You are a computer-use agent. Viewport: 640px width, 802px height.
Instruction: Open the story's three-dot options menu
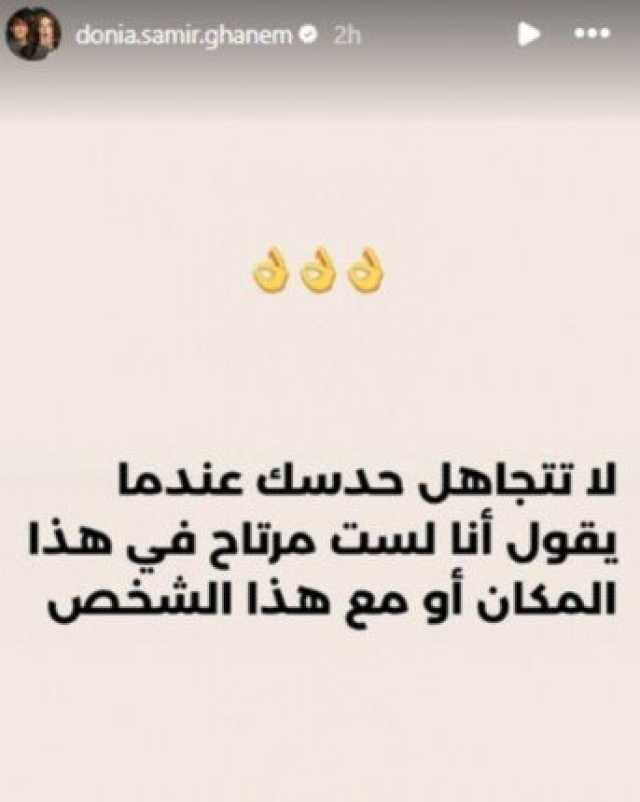tap(592, 34)
